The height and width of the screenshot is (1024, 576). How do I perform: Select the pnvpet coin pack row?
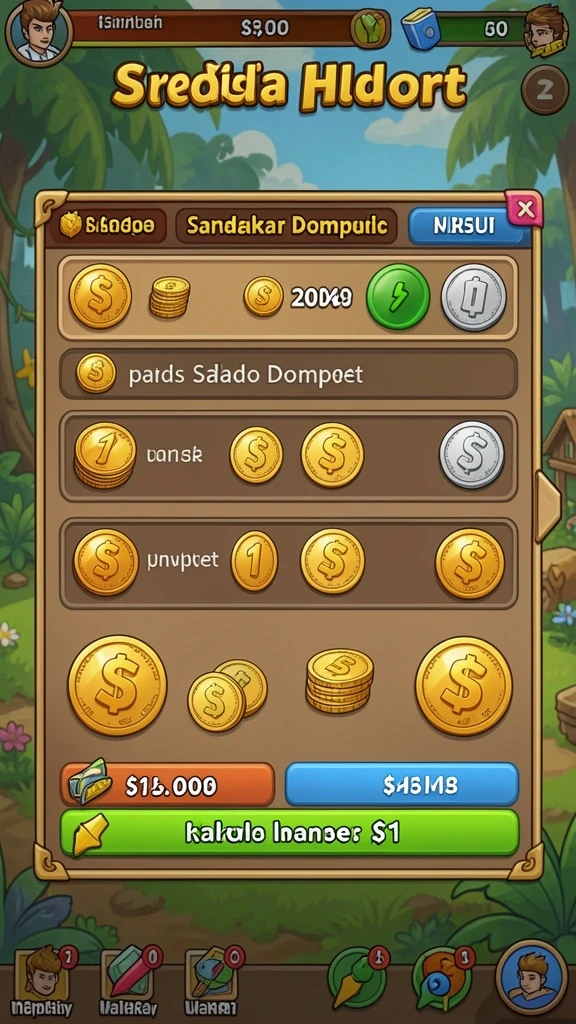pos(289,562)
